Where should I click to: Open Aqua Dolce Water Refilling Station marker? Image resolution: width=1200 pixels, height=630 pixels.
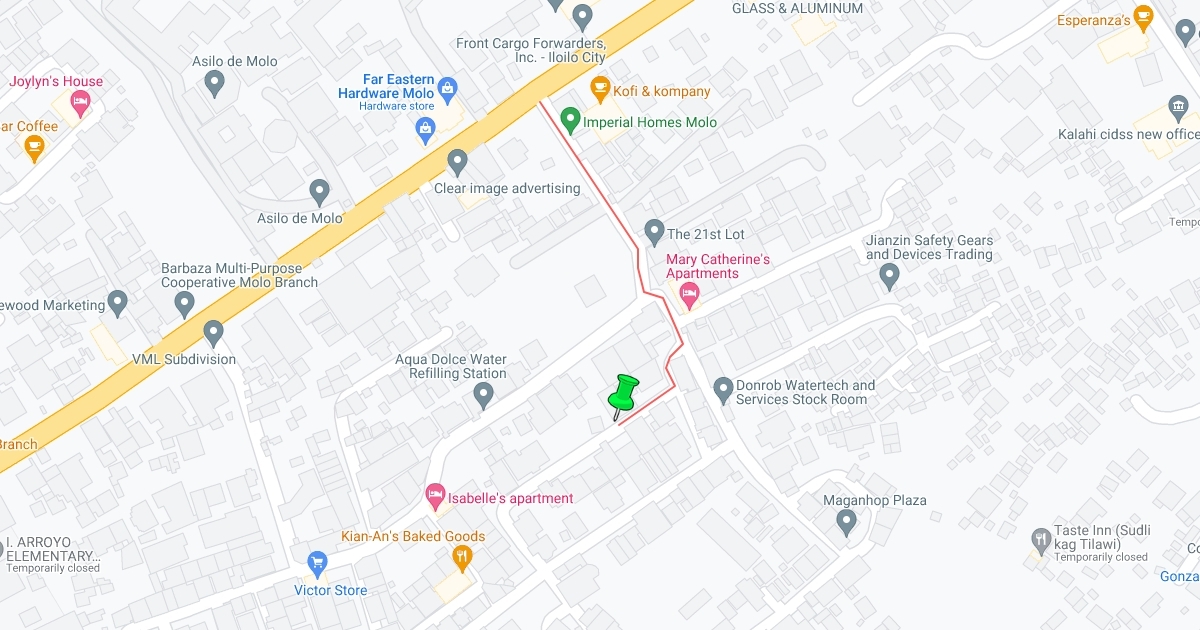(x=484, y=396)
